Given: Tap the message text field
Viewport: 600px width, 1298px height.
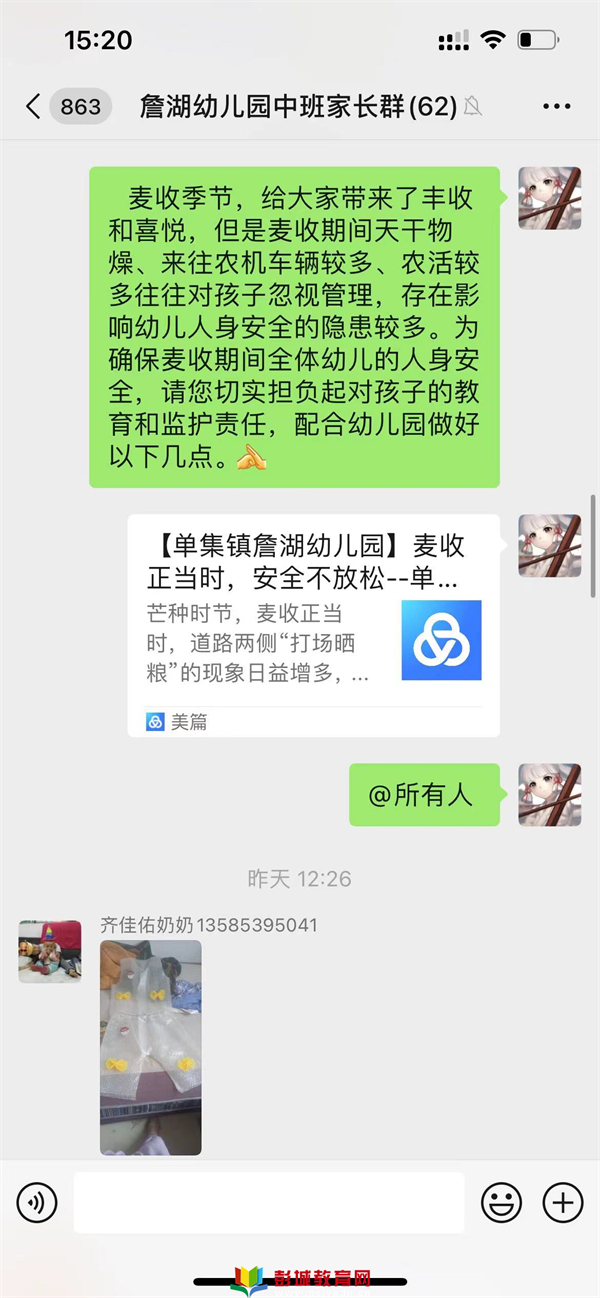Looking at the screenshot, I should pyautogui.click(x=269, y=1202).
